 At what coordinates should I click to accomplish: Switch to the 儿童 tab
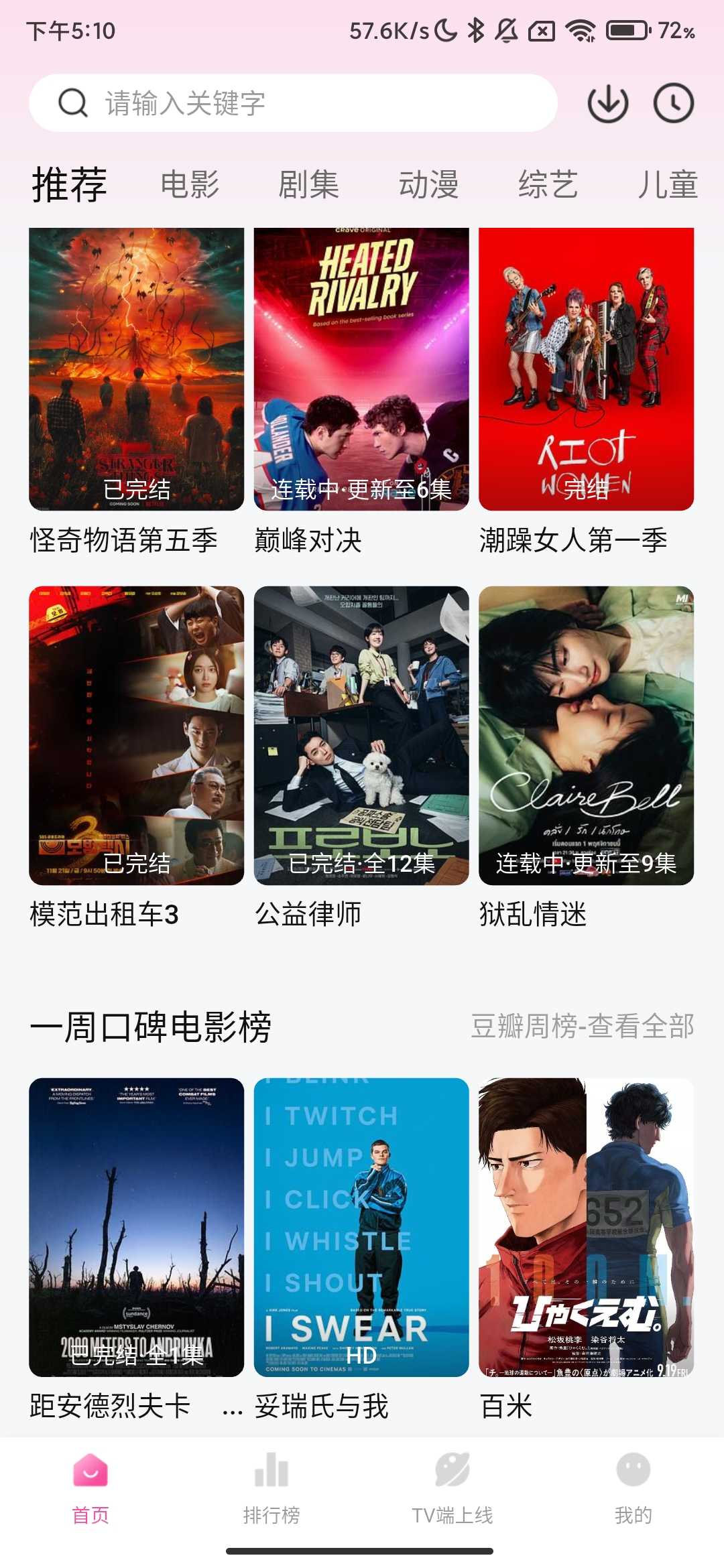(x=667, y=184)
